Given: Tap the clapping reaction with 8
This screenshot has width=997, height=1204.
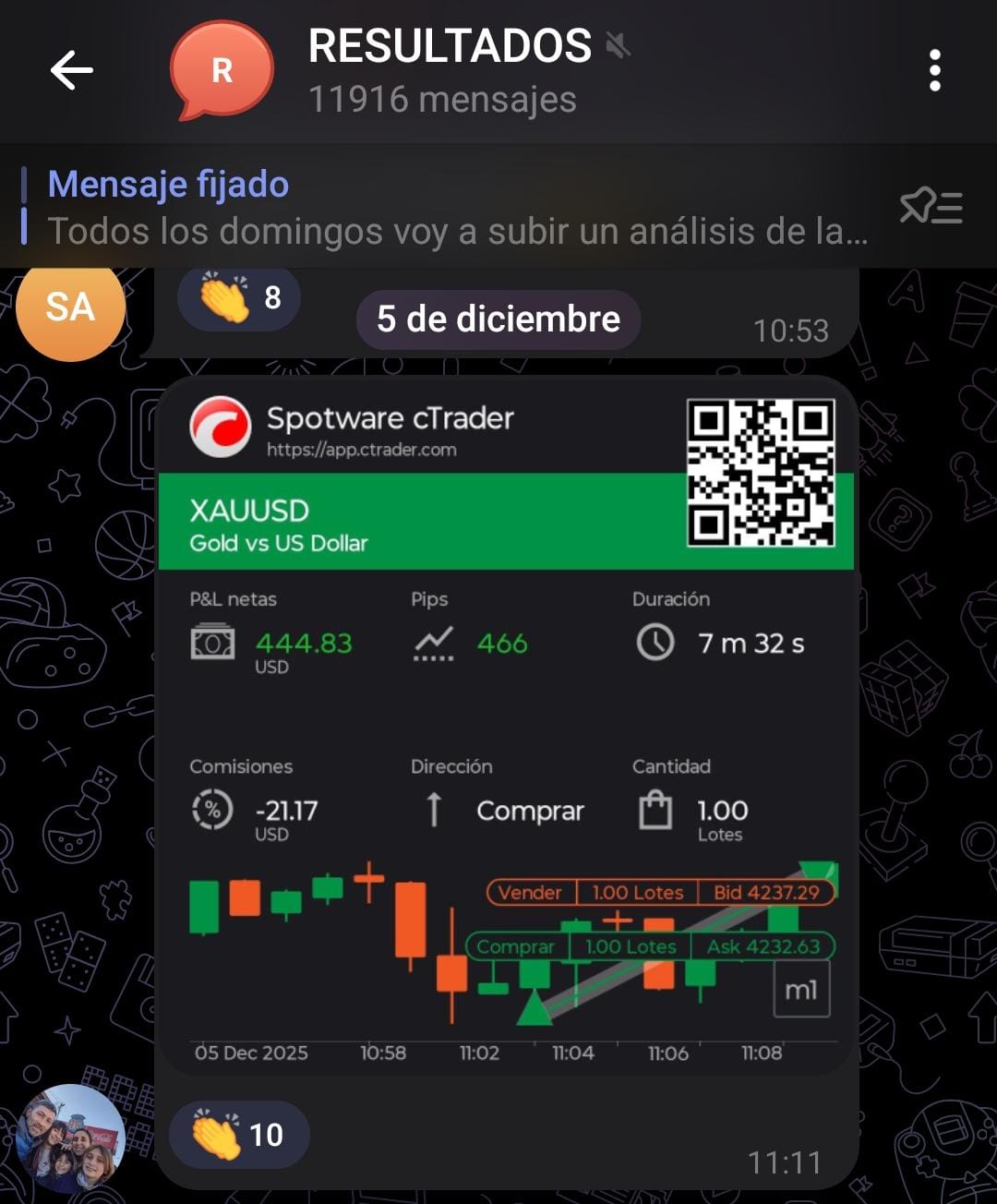Looking at the screenshot, I should (x=239, y=298).
